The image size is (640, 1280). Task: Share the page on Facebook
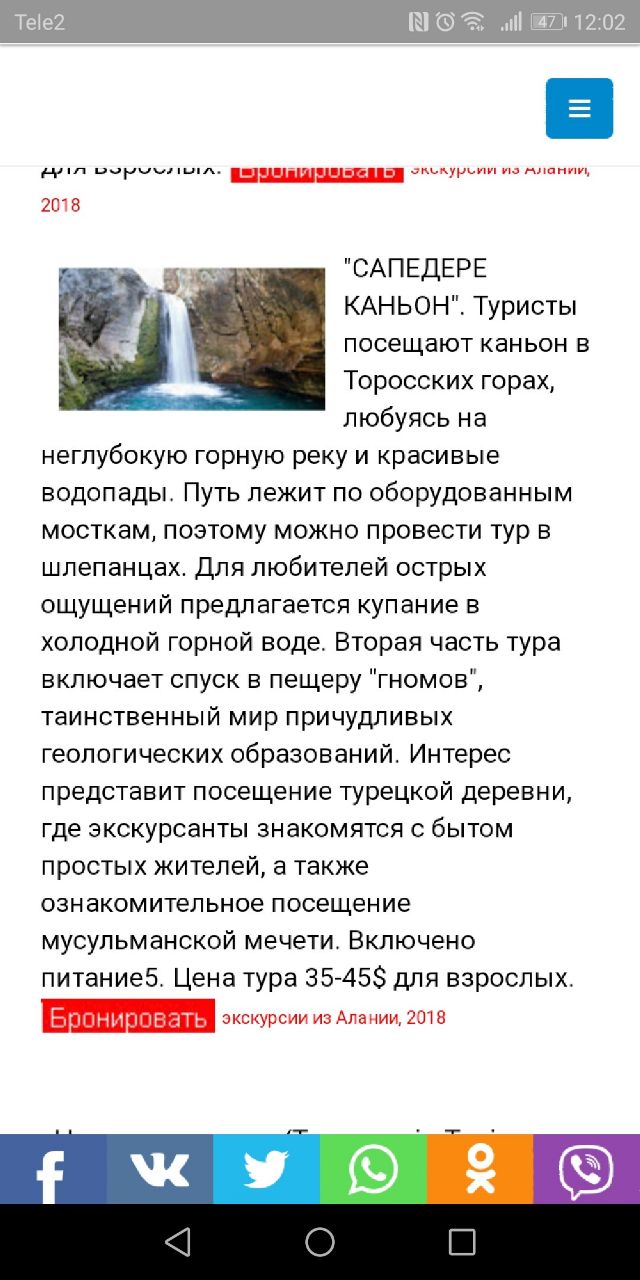pos(53,1169)
